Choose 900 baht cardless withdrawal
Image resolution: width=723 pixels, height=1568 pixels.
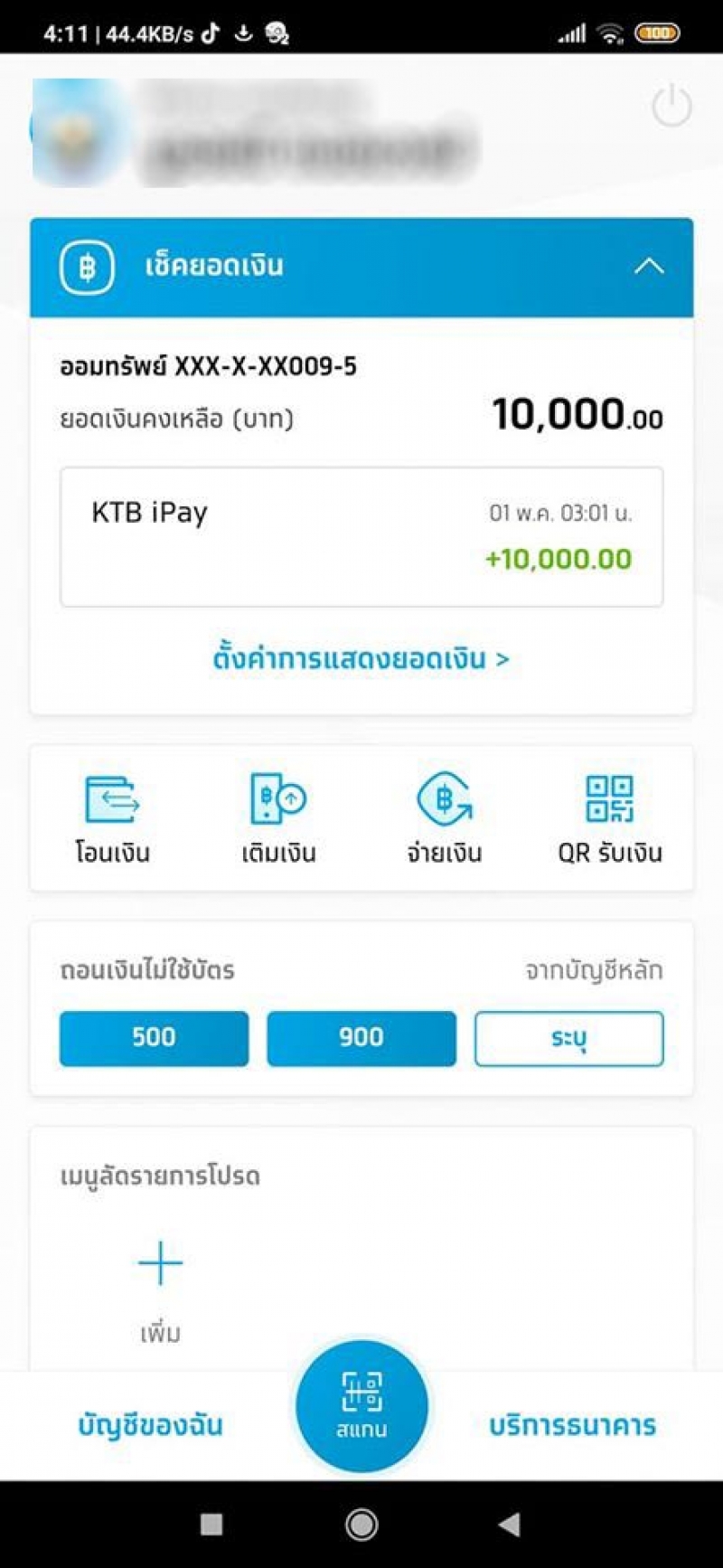point(361,1038)
